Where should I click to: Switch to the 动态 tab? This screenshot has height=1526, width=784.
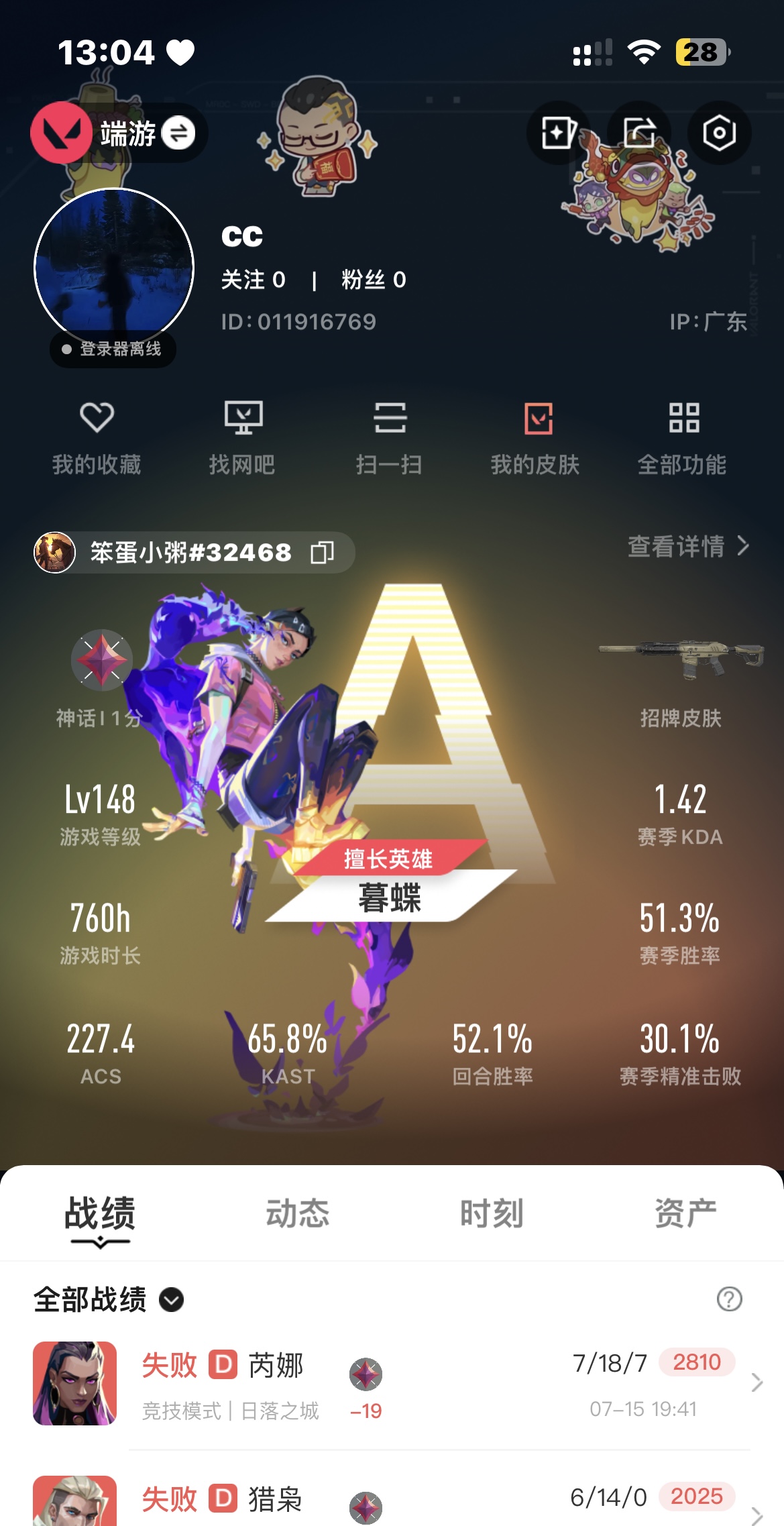tap(297, 1213)
